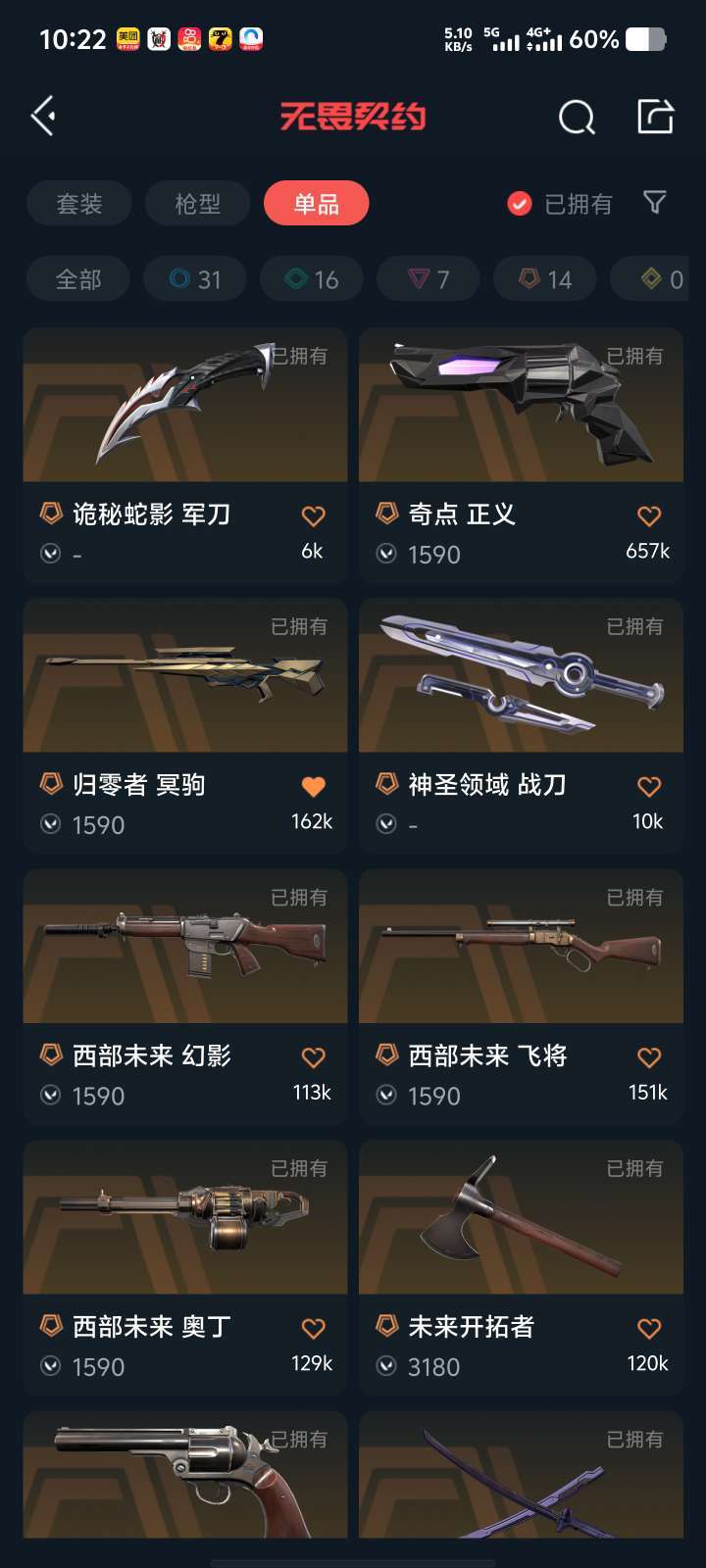Go back using the left arrow
The height and width of the screenshot is (1568, 706).
pyautogui.click(x=42, y=116)
